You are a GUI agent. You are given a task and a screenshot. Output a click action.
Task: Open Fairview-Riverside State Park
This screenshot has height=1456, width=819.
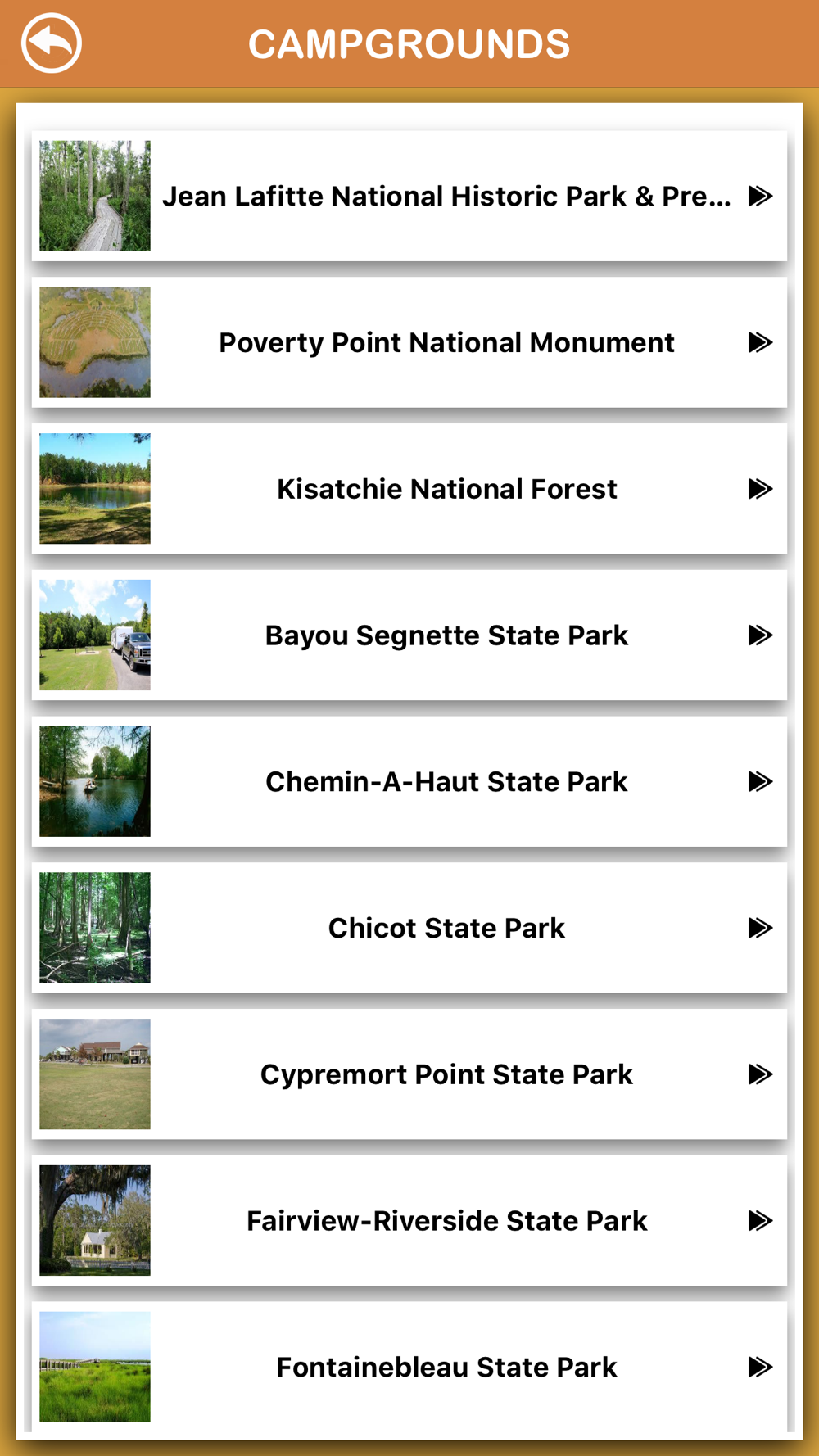pyautogui.click(x=409, y=1220)
